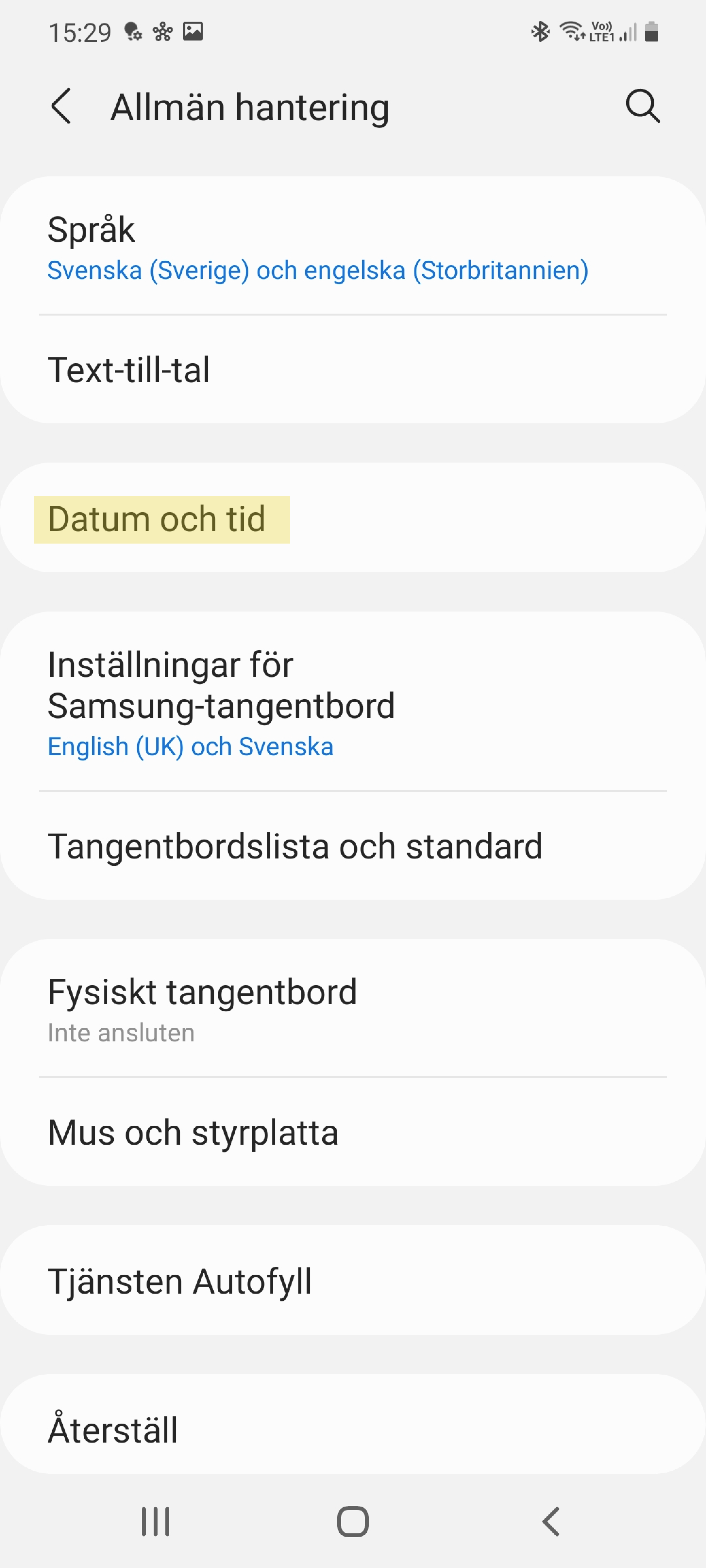This screenshot has width=706, height=1568.
Task: Open Tjänsten Autofyll
Action: point(353,1281)
